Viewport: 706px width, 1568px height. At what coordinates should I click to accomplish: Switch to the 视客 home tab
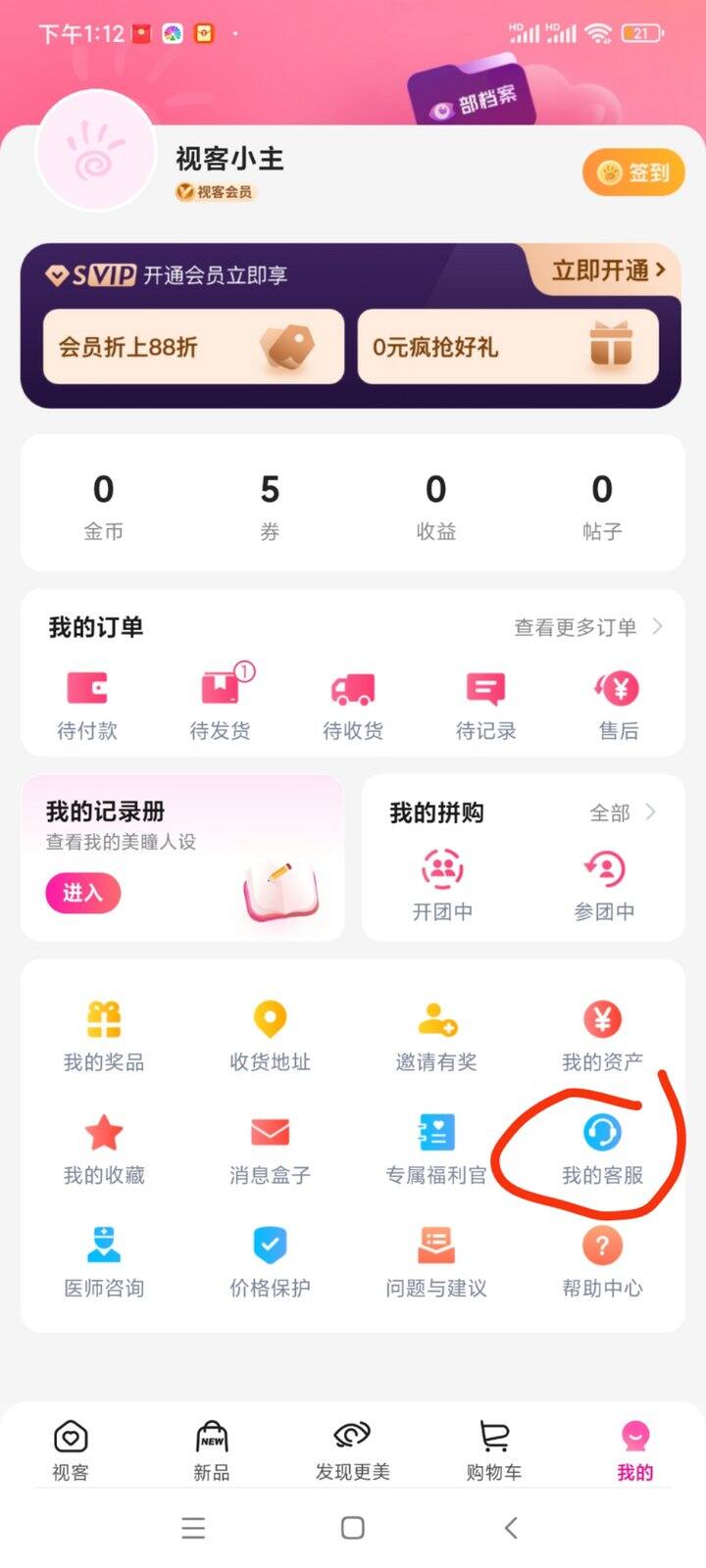[x=71, y=1449]
